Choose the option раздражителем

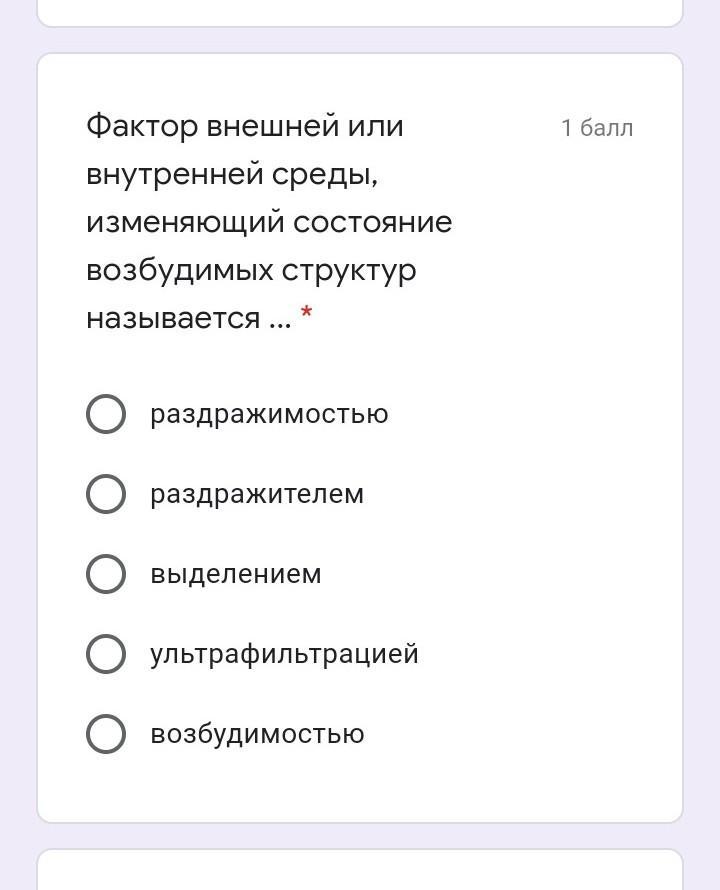coord(106,494)
